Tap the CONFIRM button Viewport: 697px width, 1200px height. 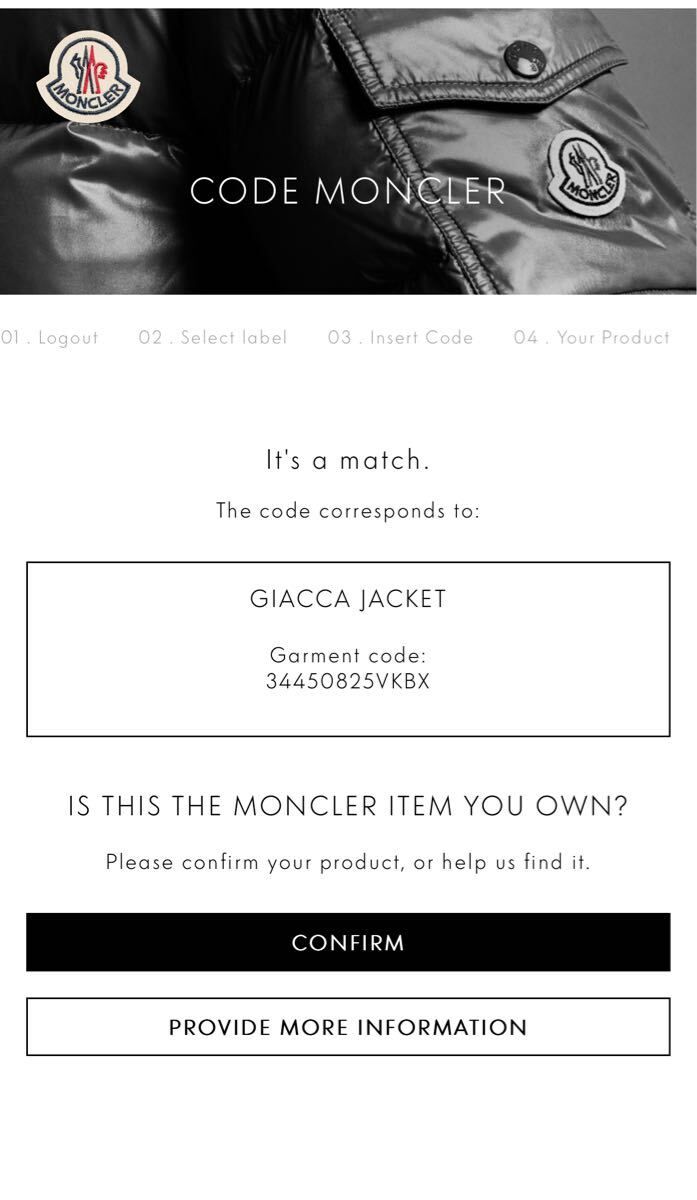pyautogui.click(x=348, y=942)
